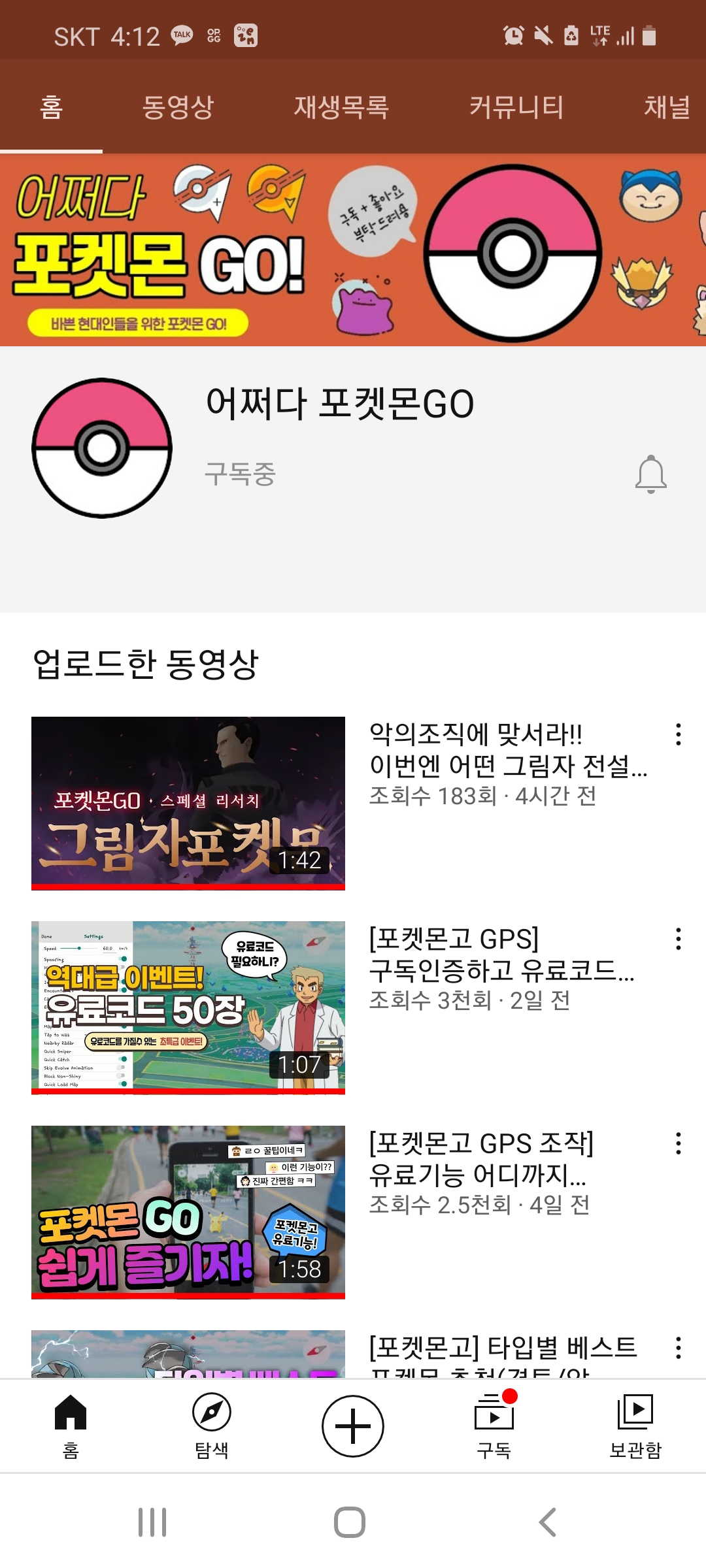Tap the create plus button
706x1568 pixels.
[353, 1426]
